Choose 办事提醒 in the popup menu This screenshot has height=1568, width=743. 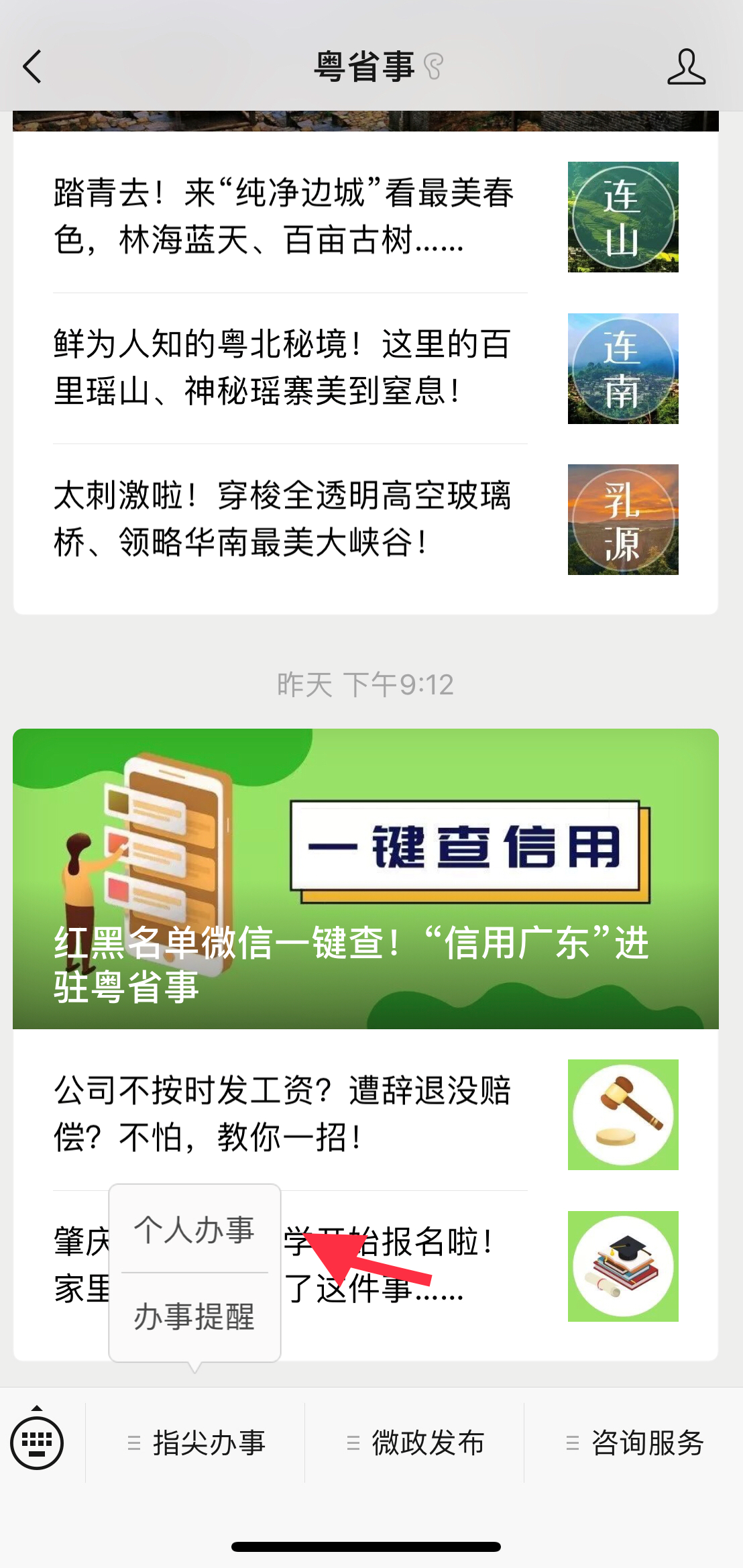(194, 1316)
